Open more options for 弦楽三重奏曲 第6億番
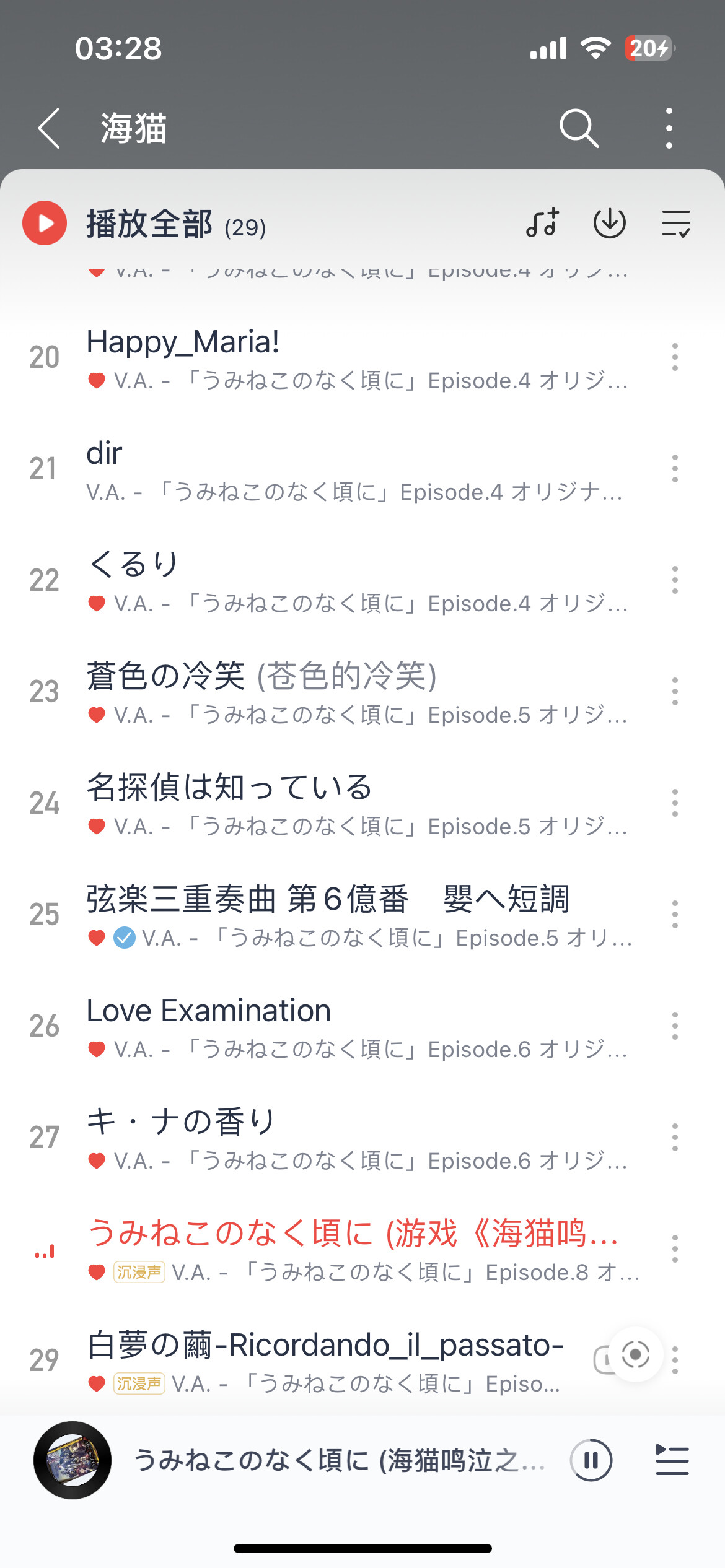 point(675,915)
